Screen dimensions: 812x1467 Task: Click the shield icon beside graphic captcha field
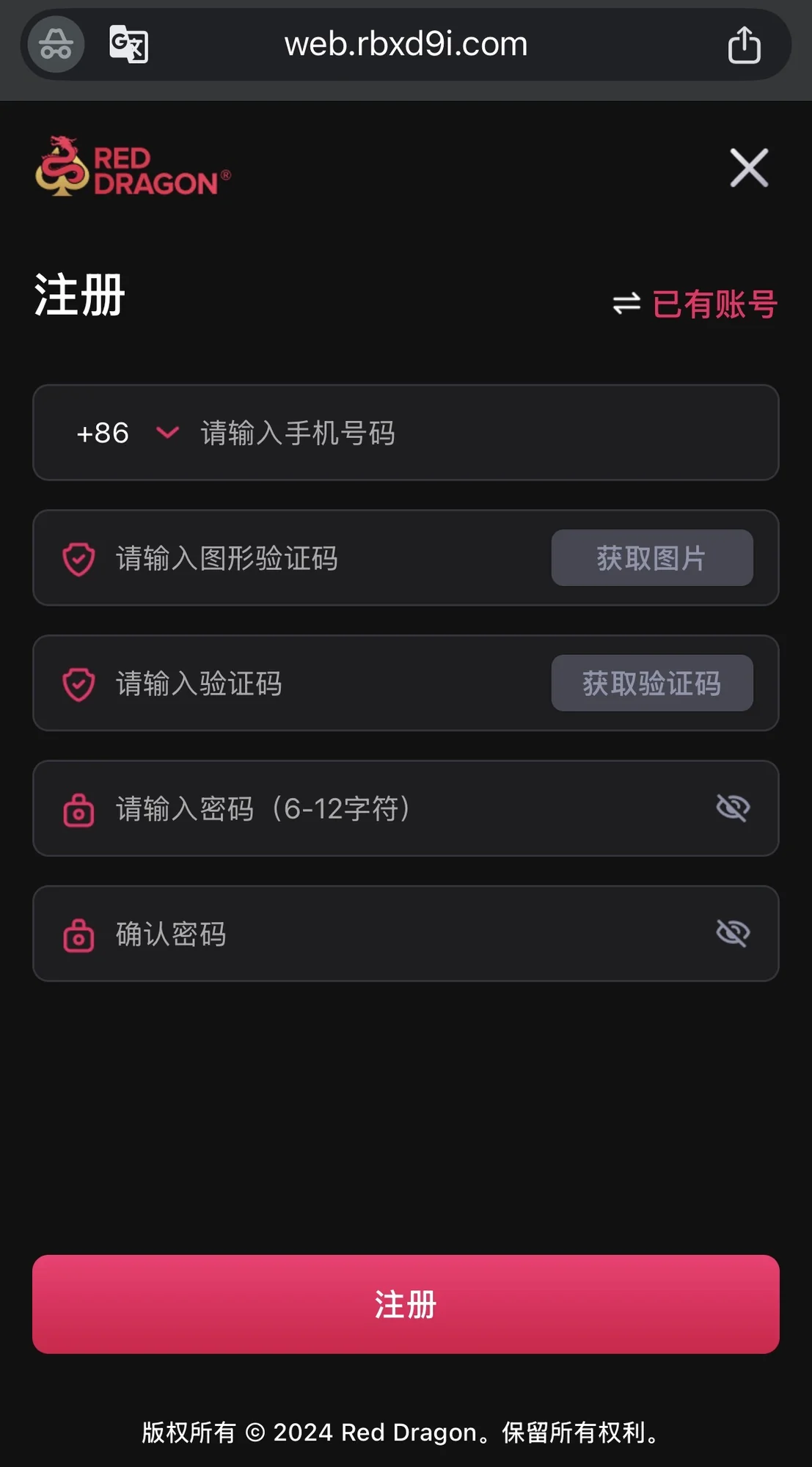[x=77, y=558]
